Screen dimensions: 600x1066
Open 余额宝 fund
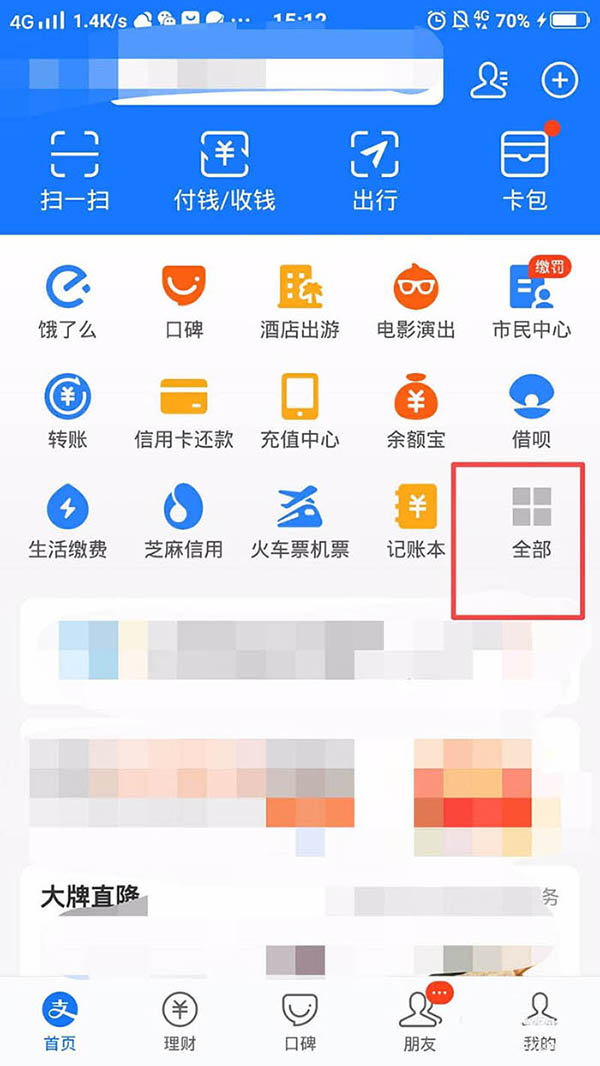(416, 410)
